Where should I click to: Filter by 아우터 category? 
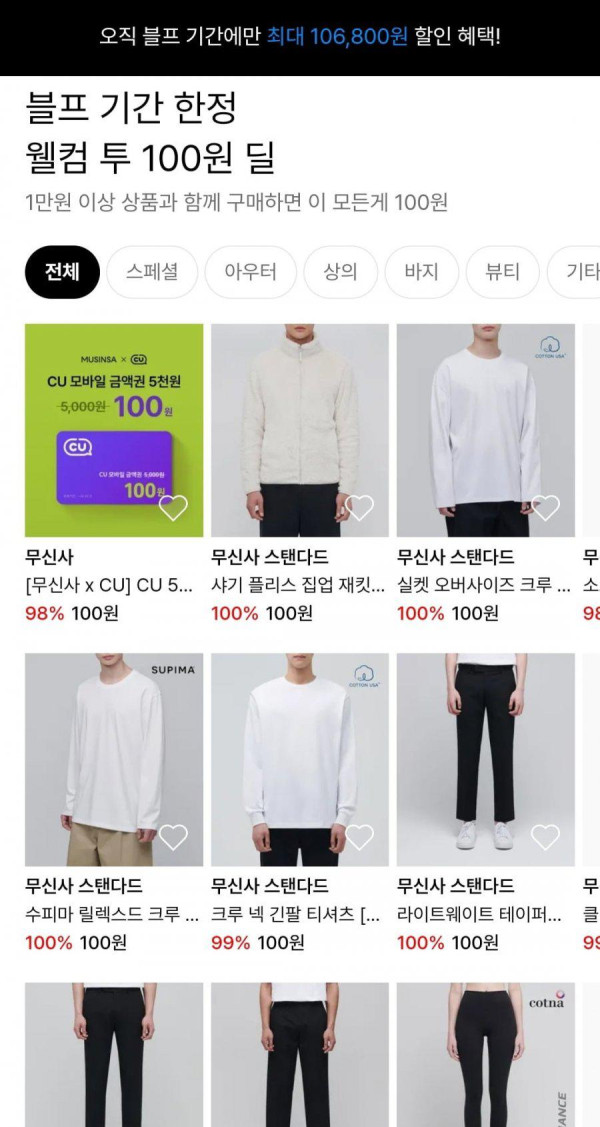[x=250, y=272]
